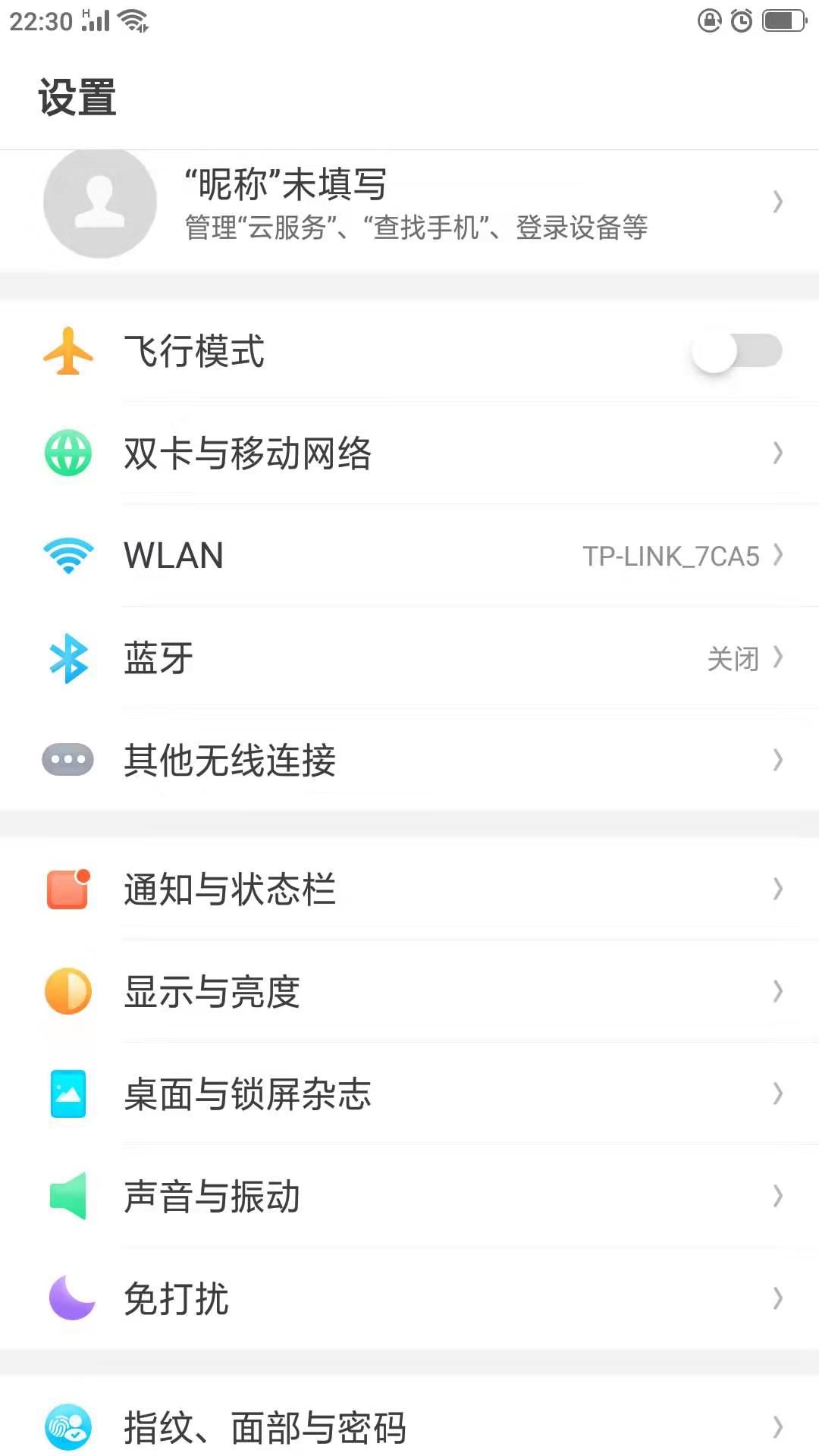Tap the 显示与亮度 brightness icon
This screenshot has height=1456, width=819.
[69, 991]
